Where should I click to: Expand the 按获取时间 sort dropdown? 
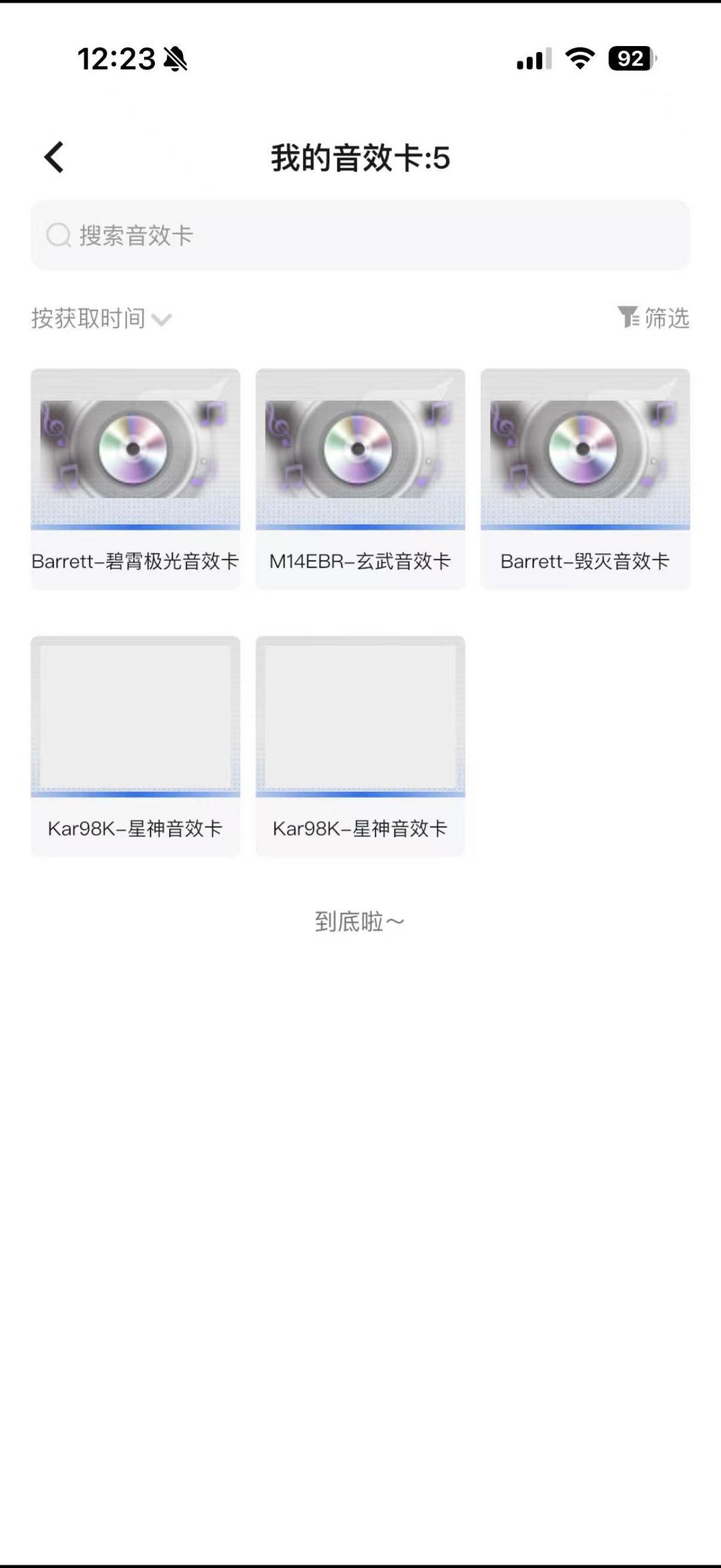[x=101, y=319]
